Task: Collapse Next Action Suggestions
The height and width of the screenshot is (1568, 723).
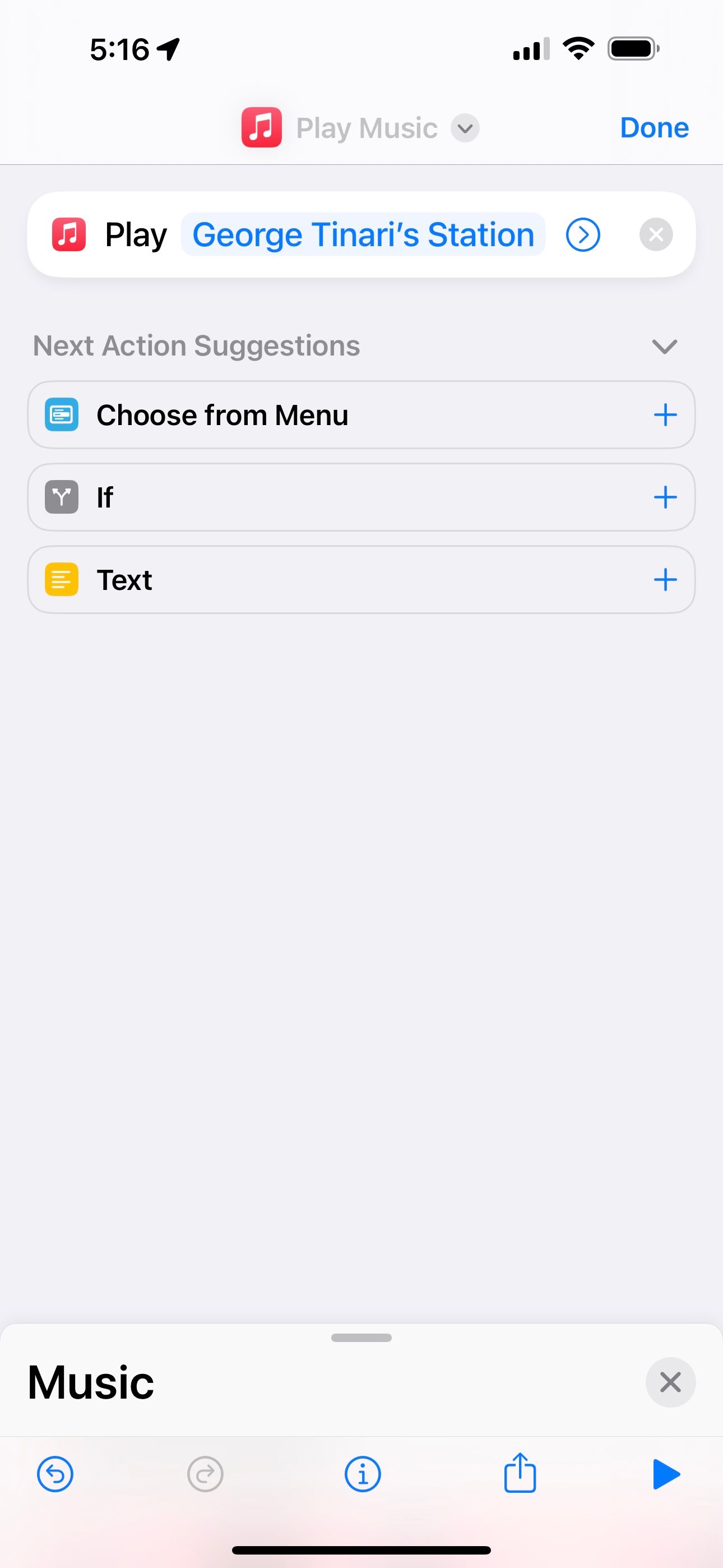Action: (x=665, y=346)
